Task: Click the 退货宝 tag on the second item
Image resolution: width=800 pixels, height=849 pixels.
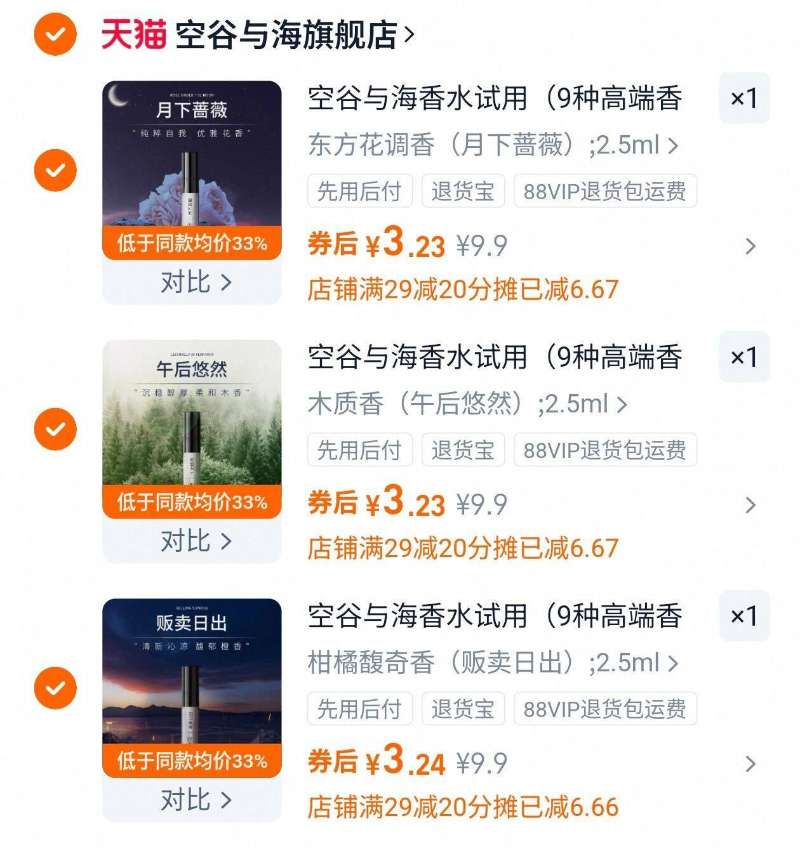Action: pyautogui.click(x=462, y=451)
